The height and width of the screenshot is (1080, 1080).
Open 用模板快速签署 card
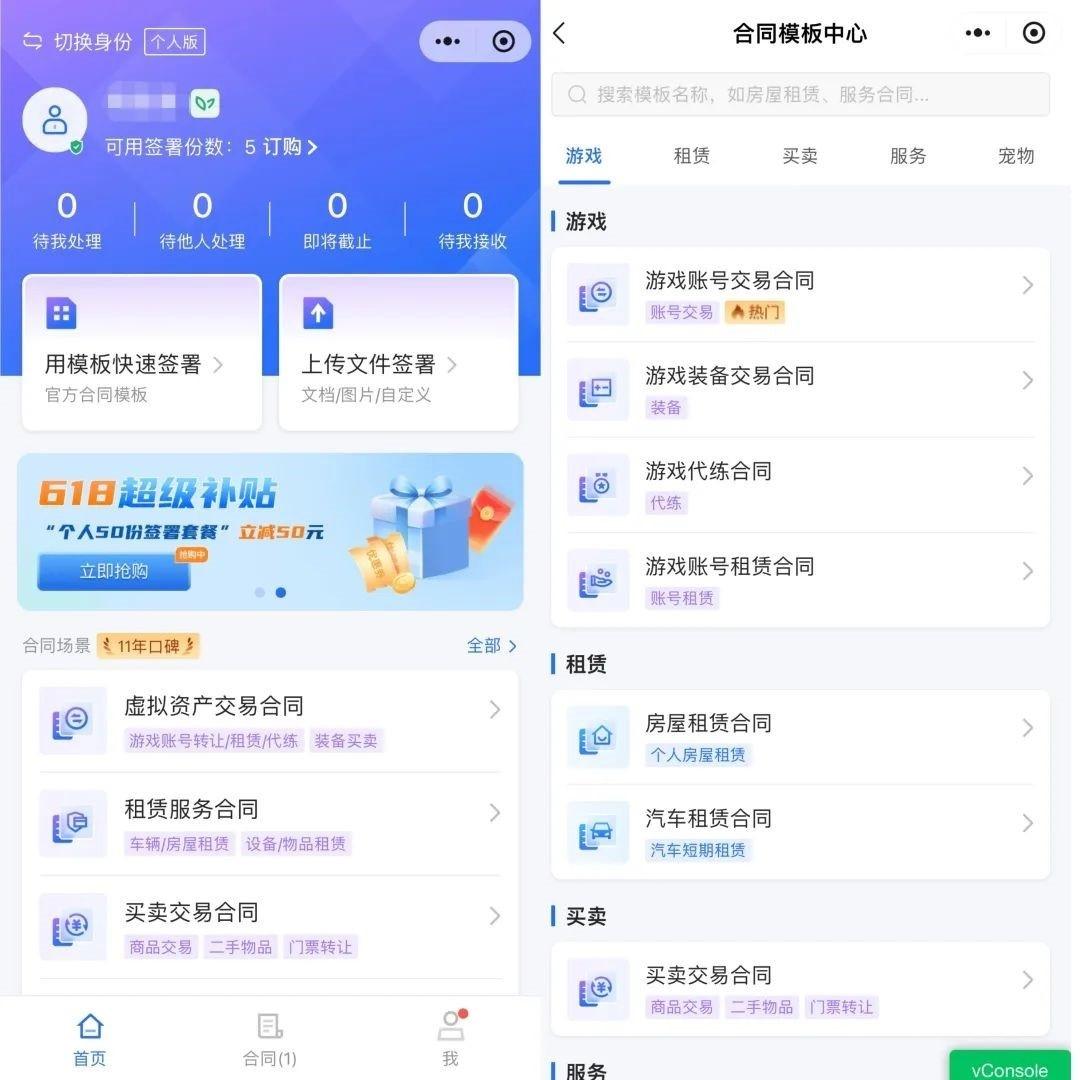pos(141,352)
